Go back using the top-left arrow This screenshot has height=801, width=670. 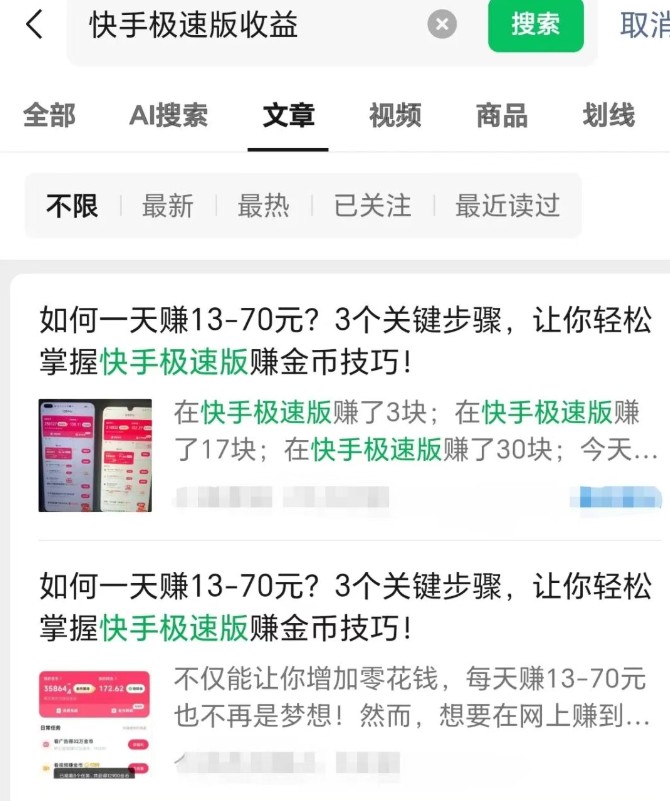tap(35, 25)
